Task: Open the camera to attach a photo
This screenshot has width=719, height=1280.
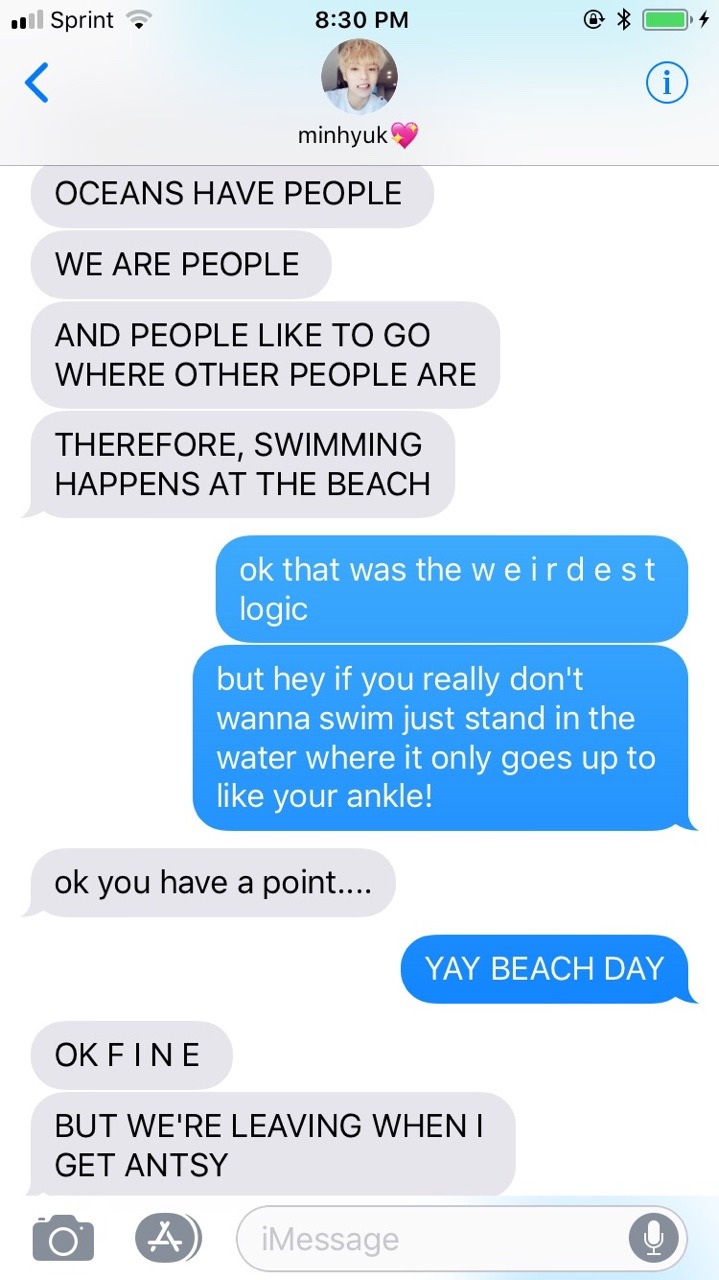Action: 63,1239
